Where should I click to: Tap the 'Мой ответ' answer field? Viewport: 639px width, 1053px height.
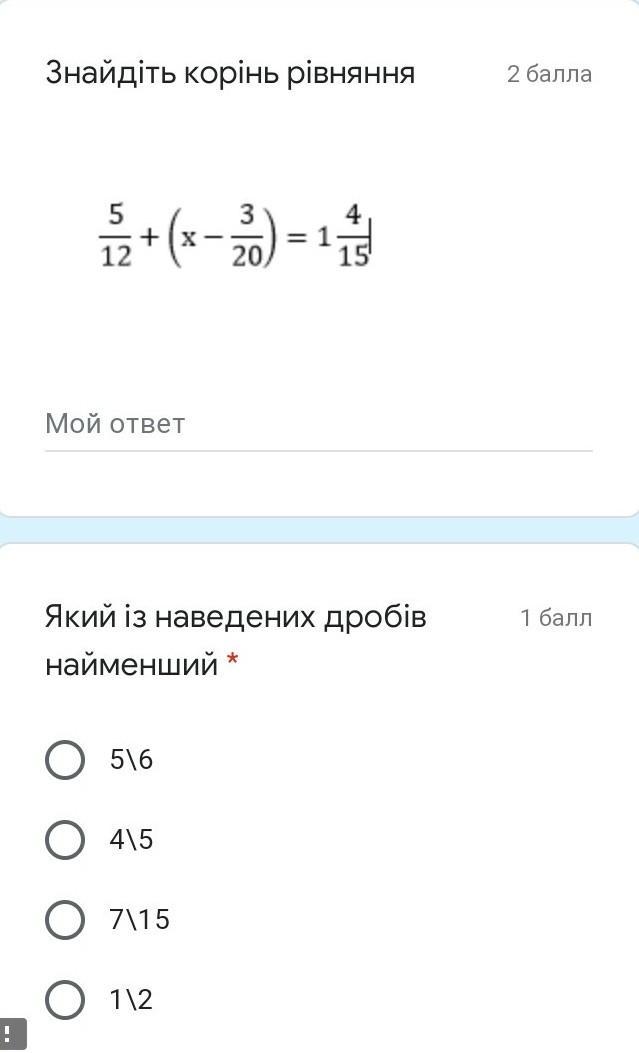318,425
